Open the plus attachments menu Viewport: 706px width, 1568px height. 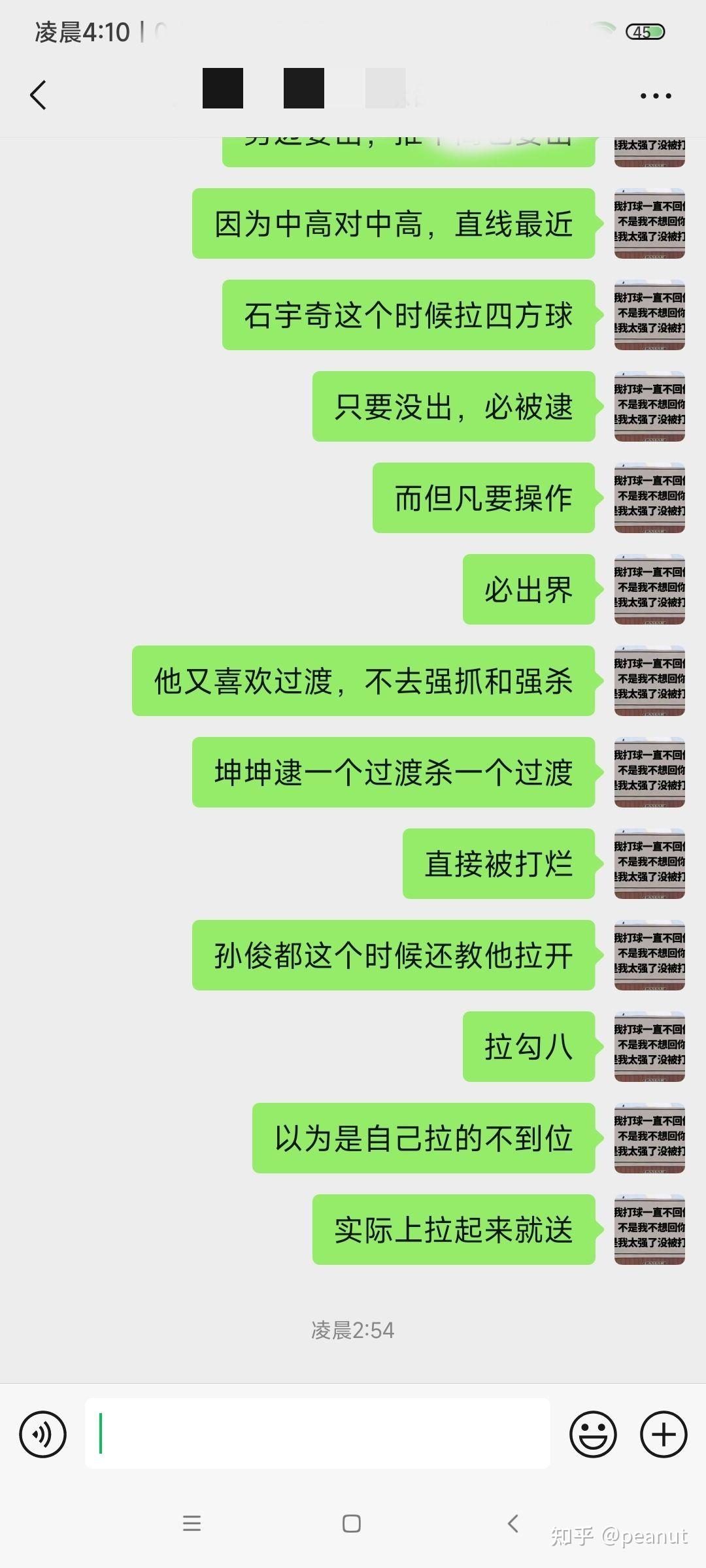click(664, 1434)
